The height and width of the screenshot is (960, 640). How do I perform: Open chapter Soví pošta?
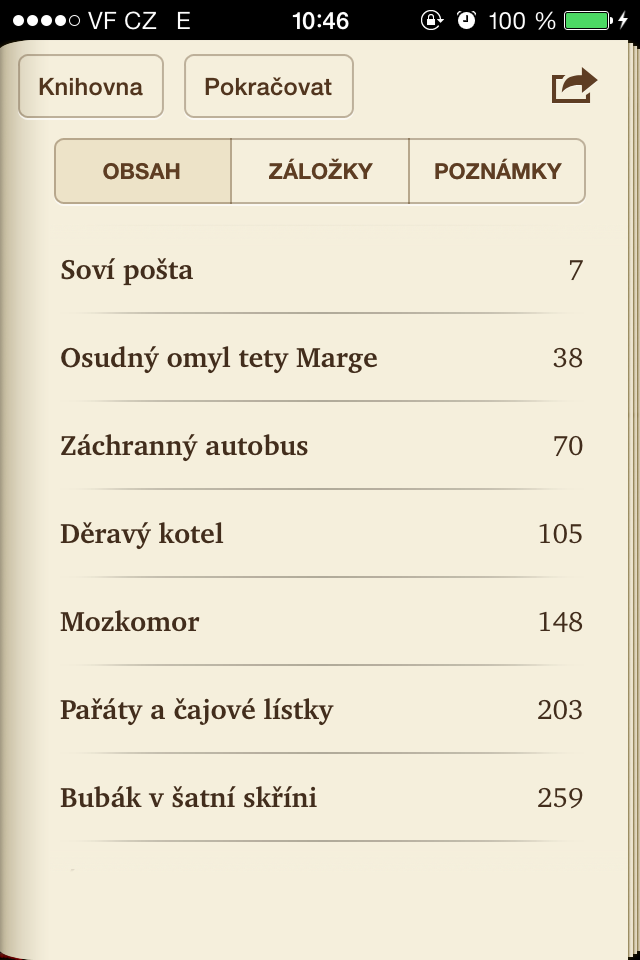point(320,270)
